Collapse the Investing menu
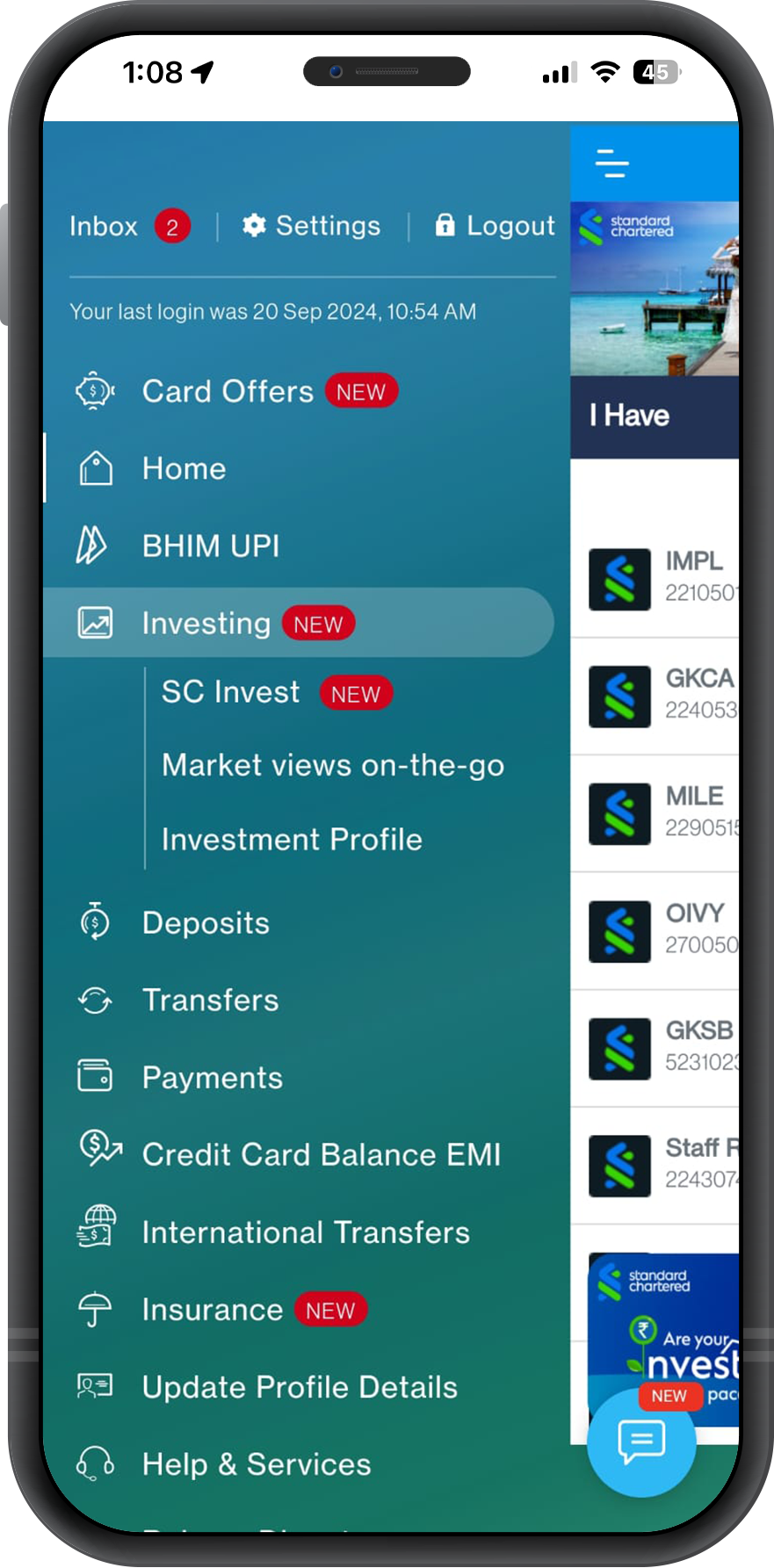 (206, 624)
